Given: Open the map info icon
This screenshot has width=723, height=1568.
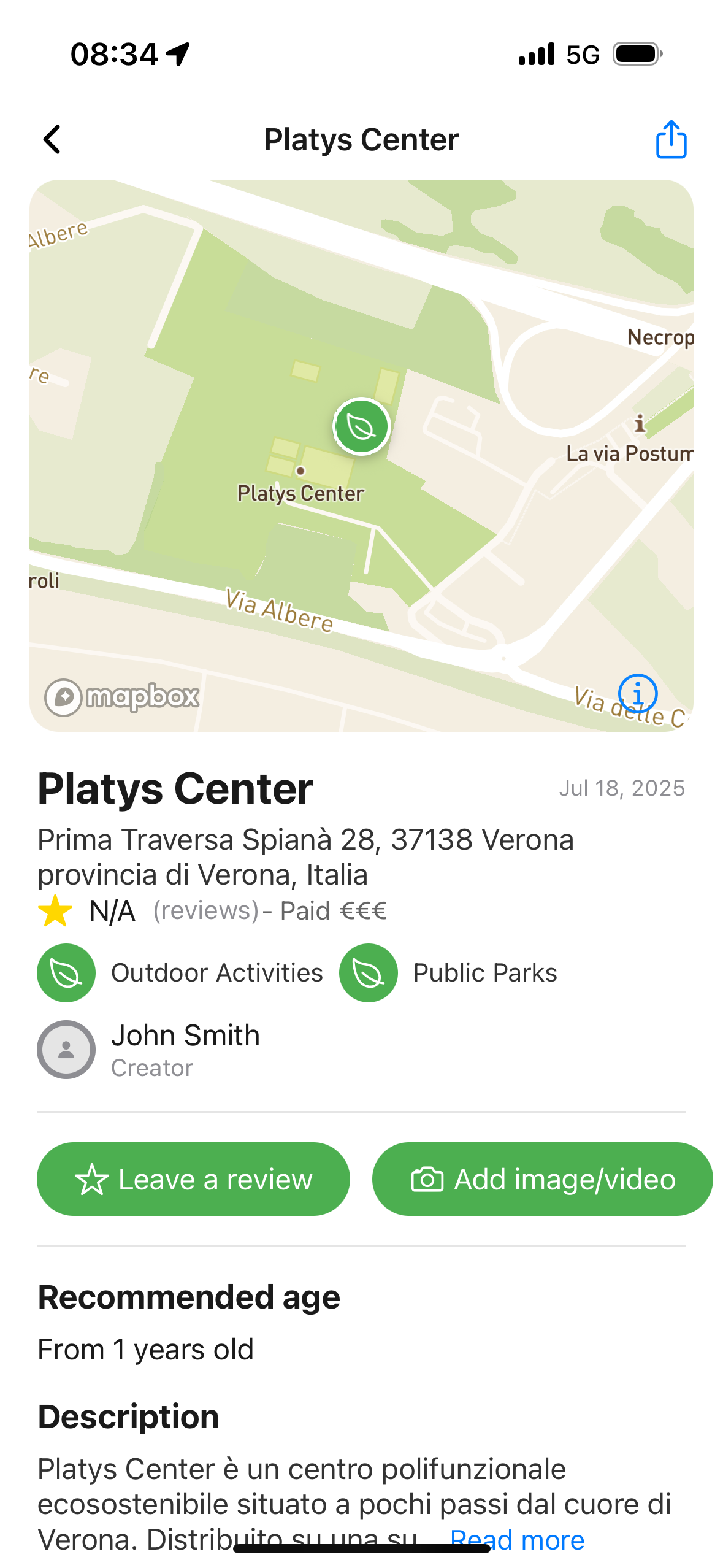Looking at the screenshot, I should 638,694.
